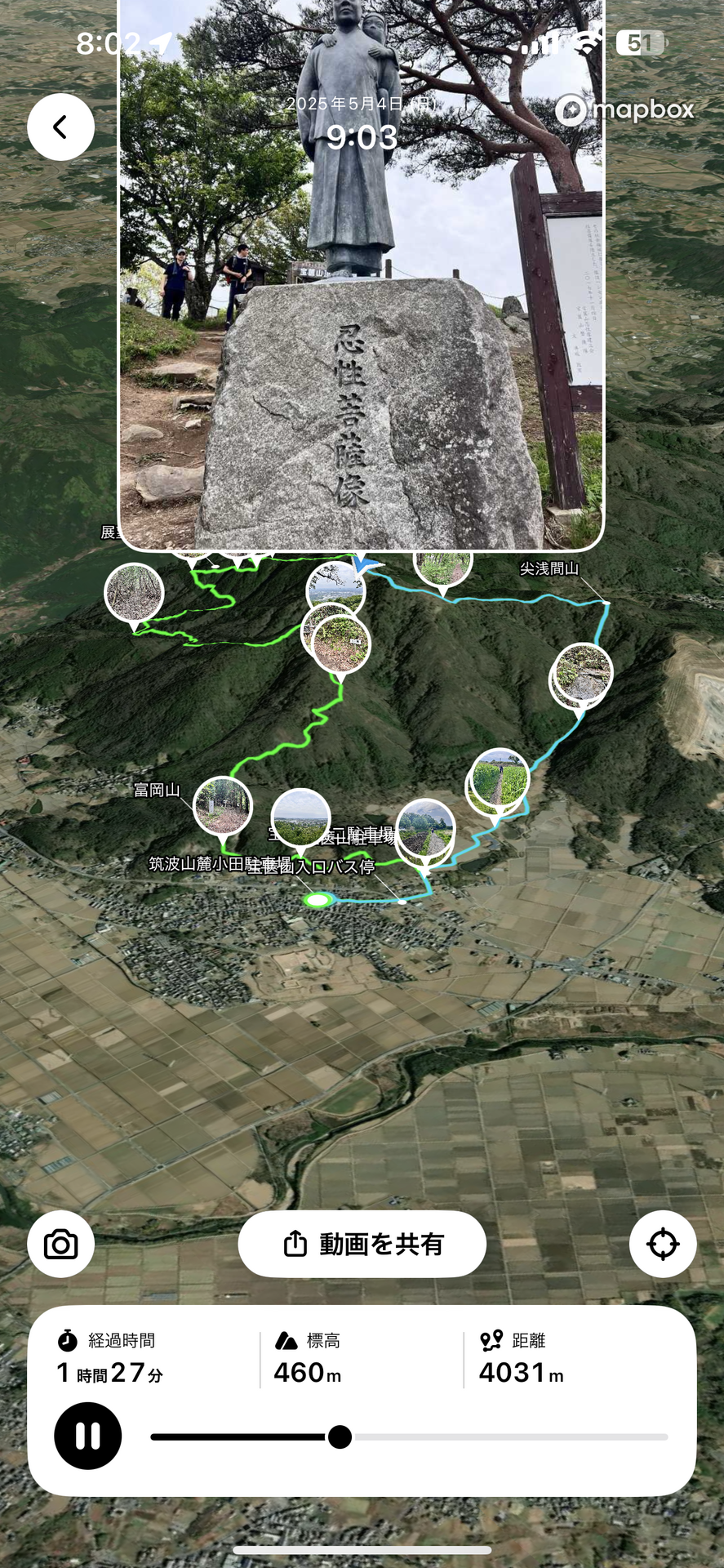Tap the playback progress slider knob
724x1568 pixels.
340,1437
